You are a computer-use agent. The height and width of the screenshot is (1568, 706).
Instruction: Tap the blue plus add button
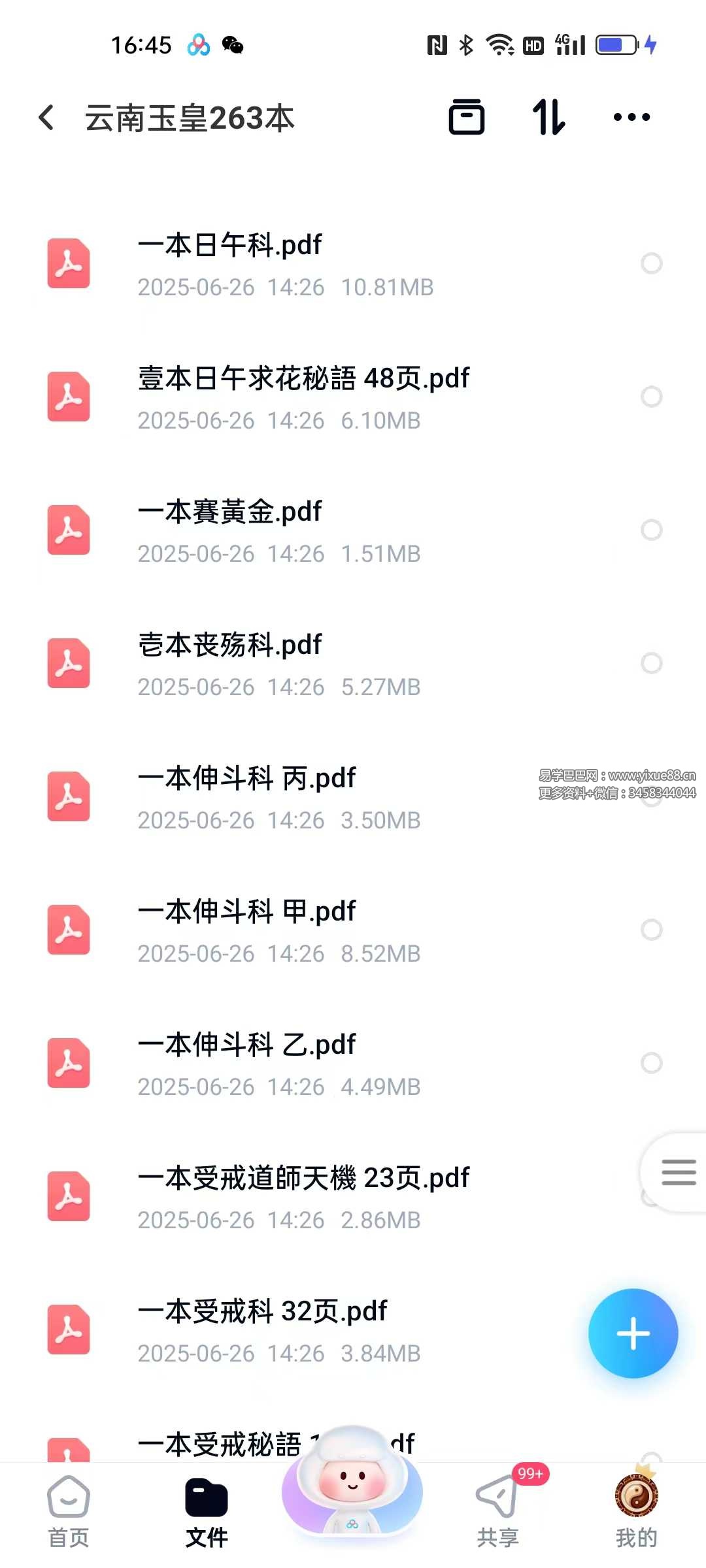click(x=633, y=1333)
